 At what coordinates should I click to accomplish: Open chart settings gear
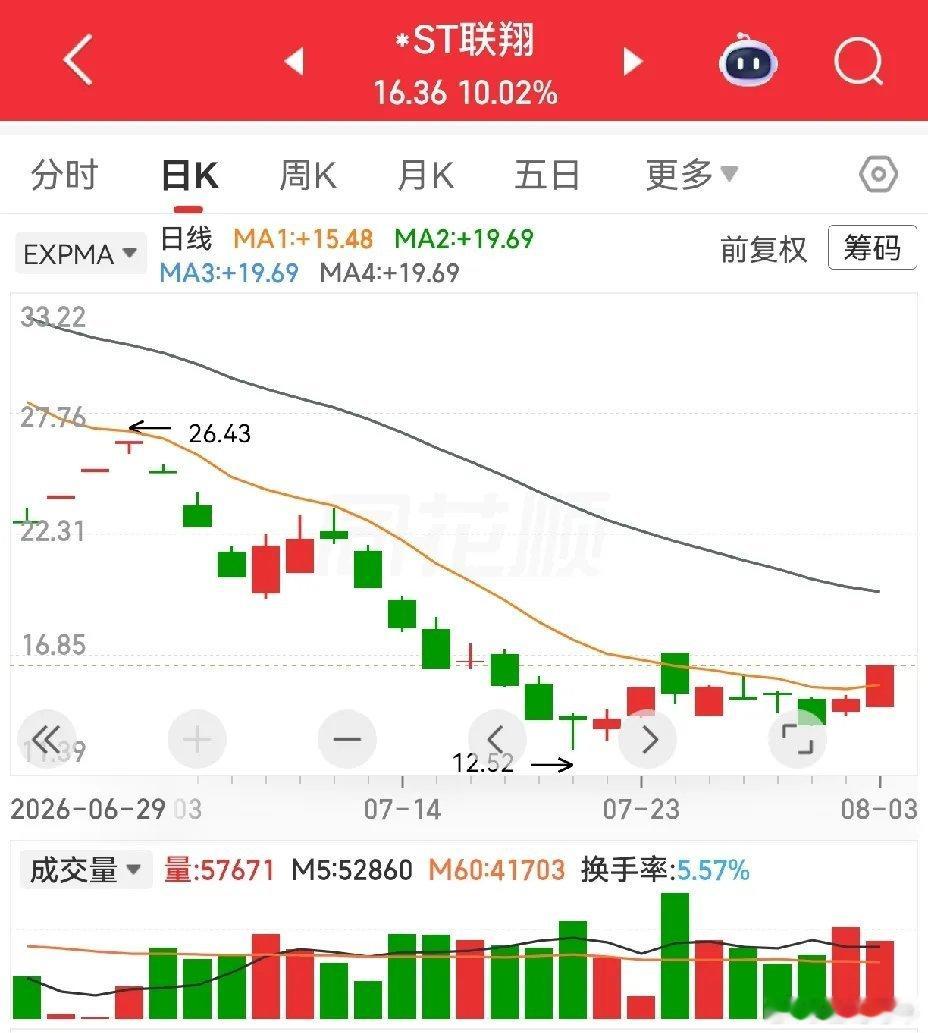point(878,175)
